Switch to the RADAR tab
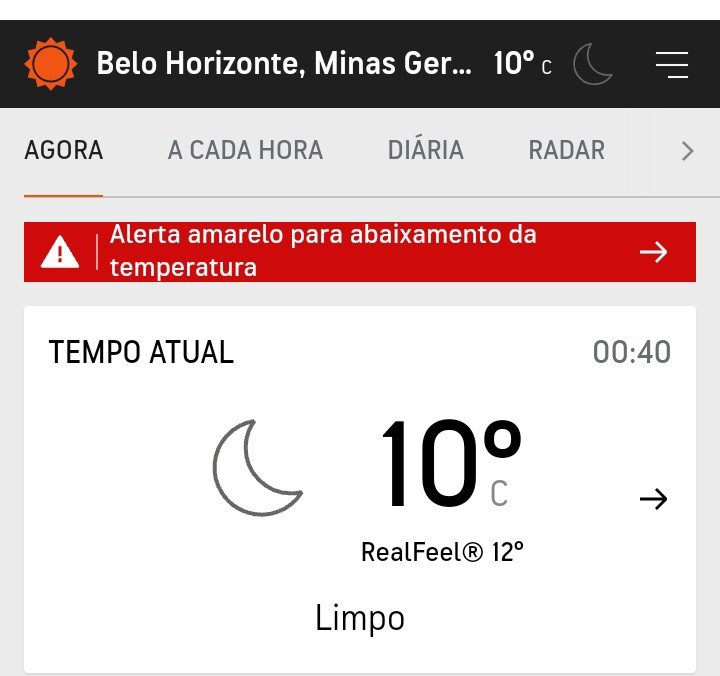This screenshot has height=676, width=720. pyautogui.click(x=566, y=151)
